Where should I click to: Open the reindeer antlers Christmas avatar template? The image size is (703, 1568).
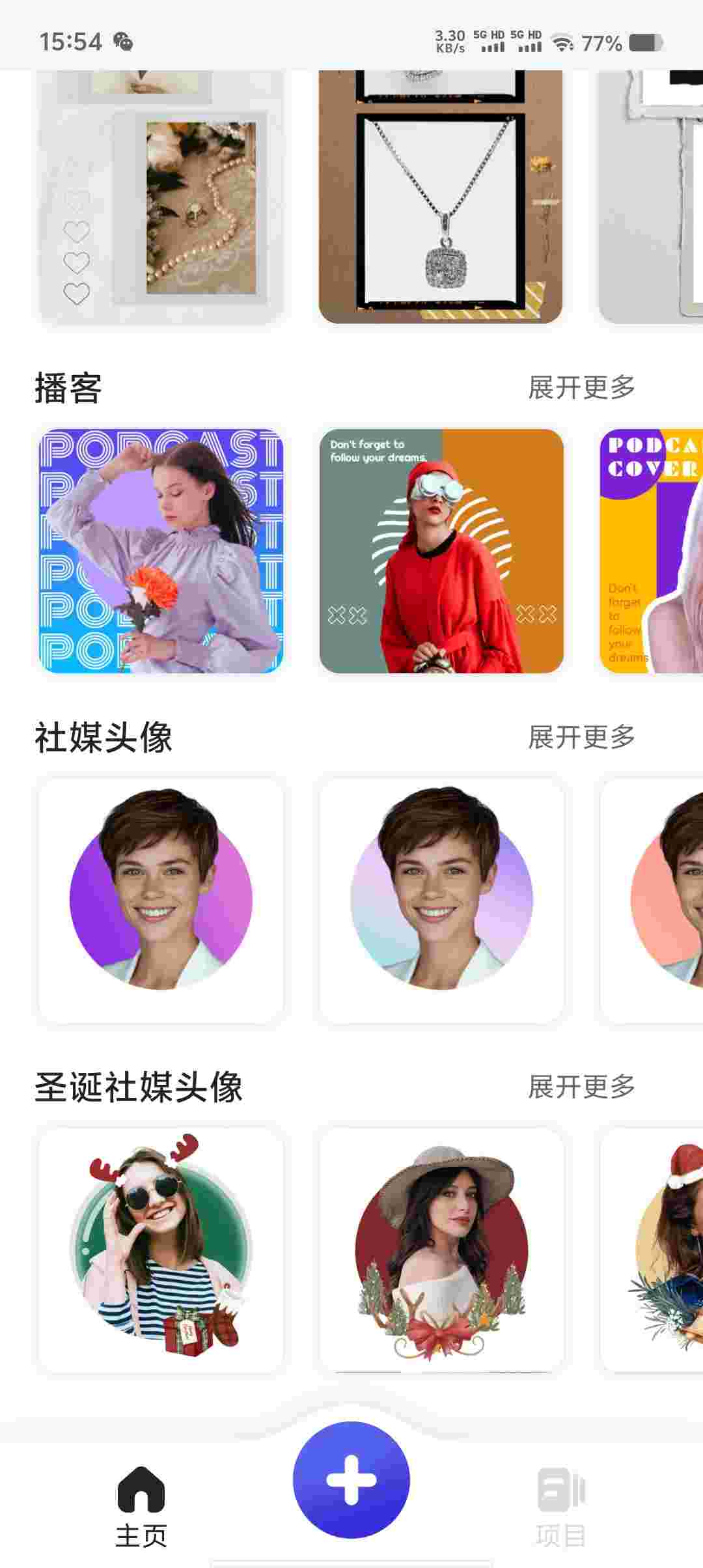(x=161, y=1249)
